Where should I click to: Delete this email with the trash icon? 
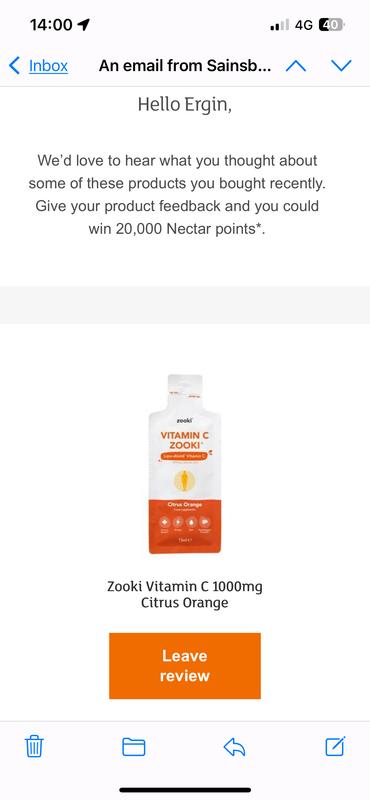coord(34,747)
